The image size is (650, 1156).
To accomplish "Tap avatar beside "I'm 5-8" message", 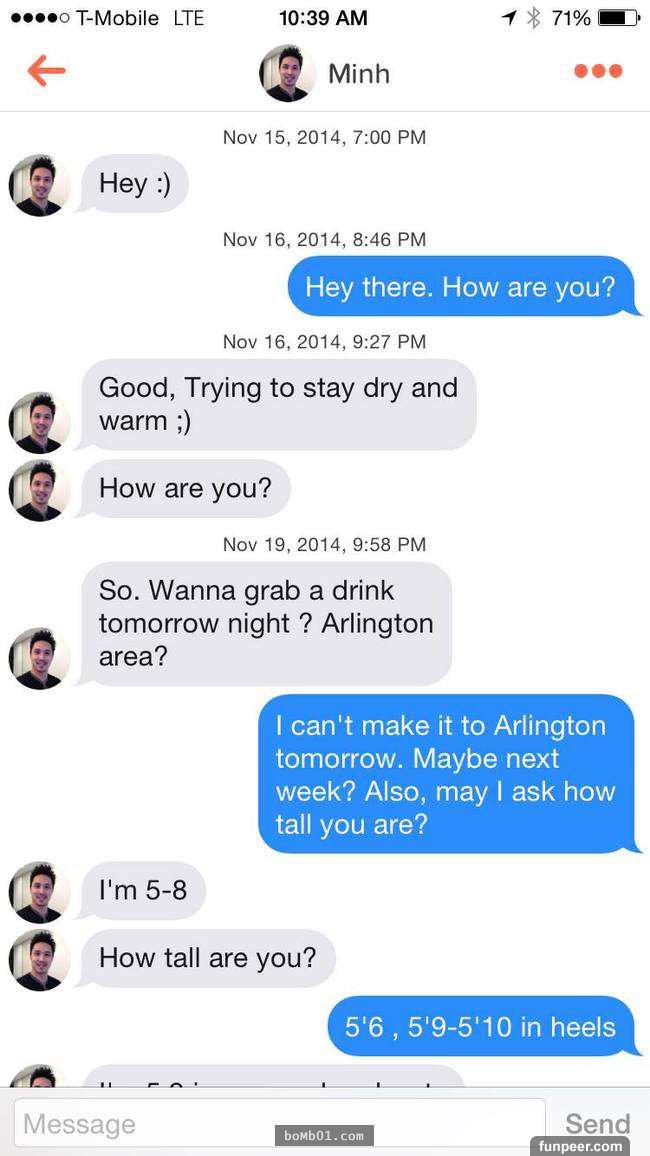I will pyautogui.click(x=39, y=891).
